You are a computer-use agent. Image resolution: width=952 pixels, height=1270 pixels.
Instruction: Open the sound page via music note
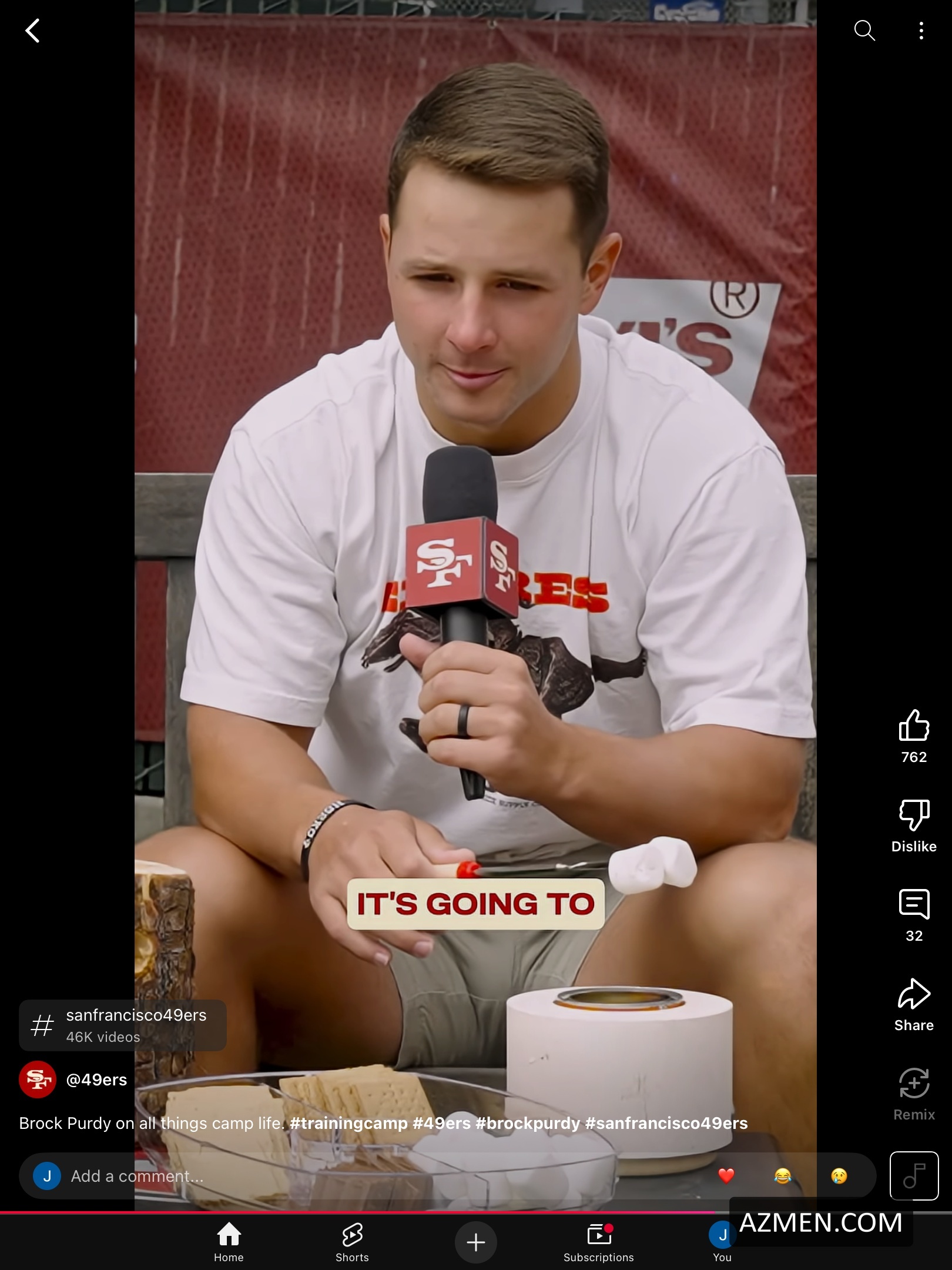coord(914,1175)
